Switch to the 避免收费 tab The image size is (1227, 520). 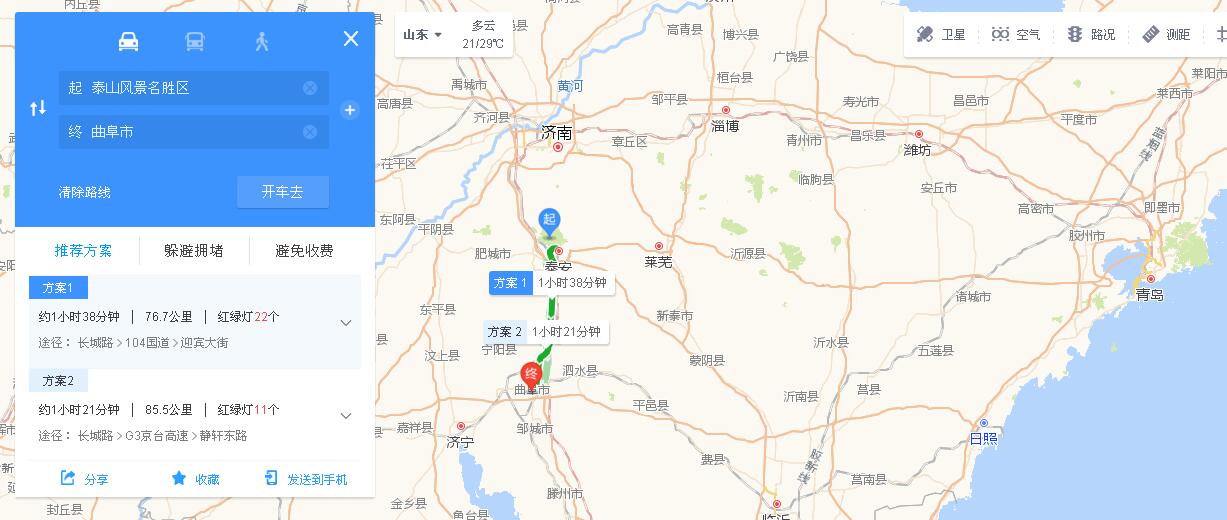pyautogui.click(x=304, y=251)
